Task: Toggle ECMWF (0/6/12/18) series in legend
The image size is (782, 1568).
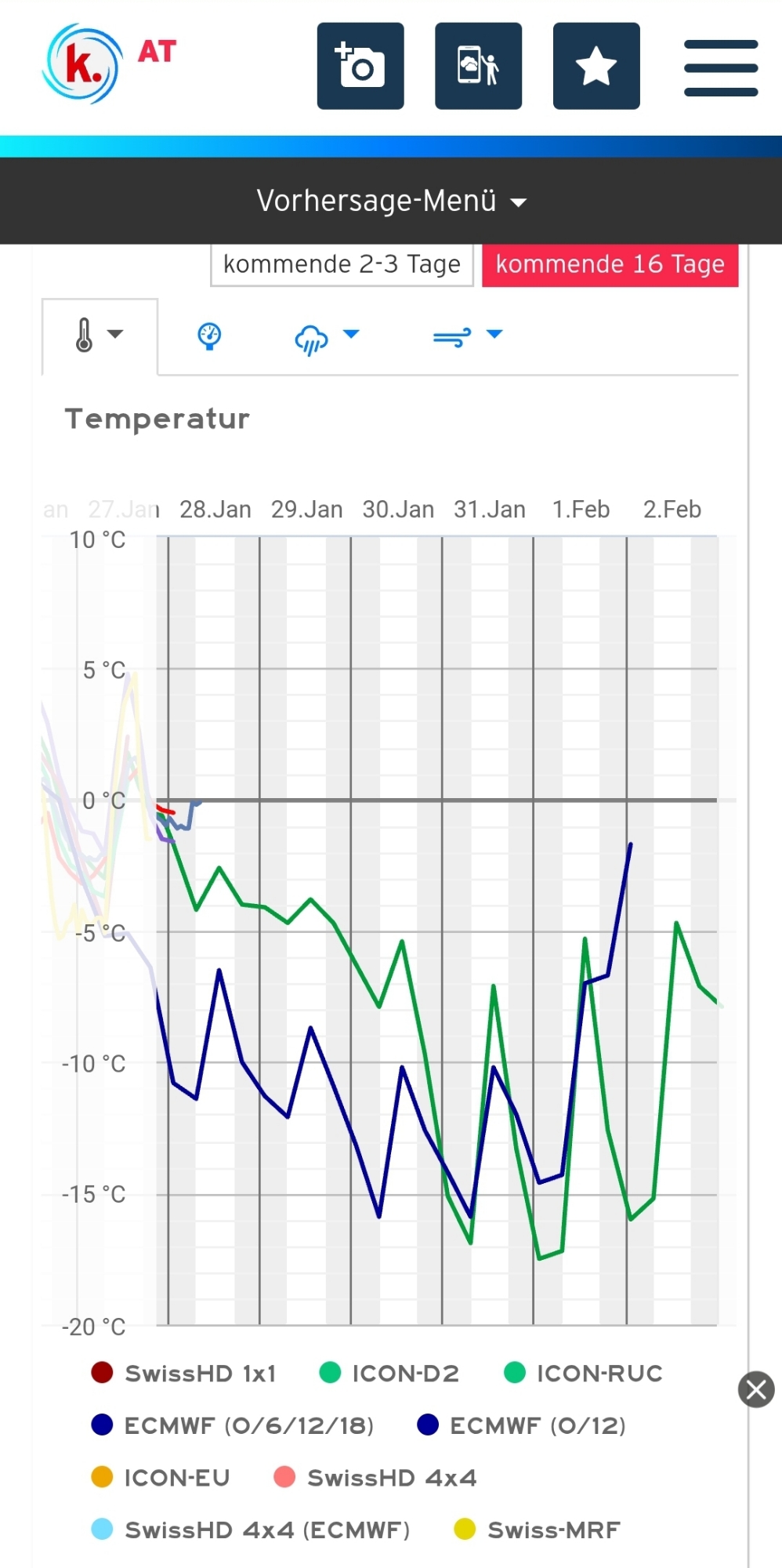Action: coord(233,1425)
